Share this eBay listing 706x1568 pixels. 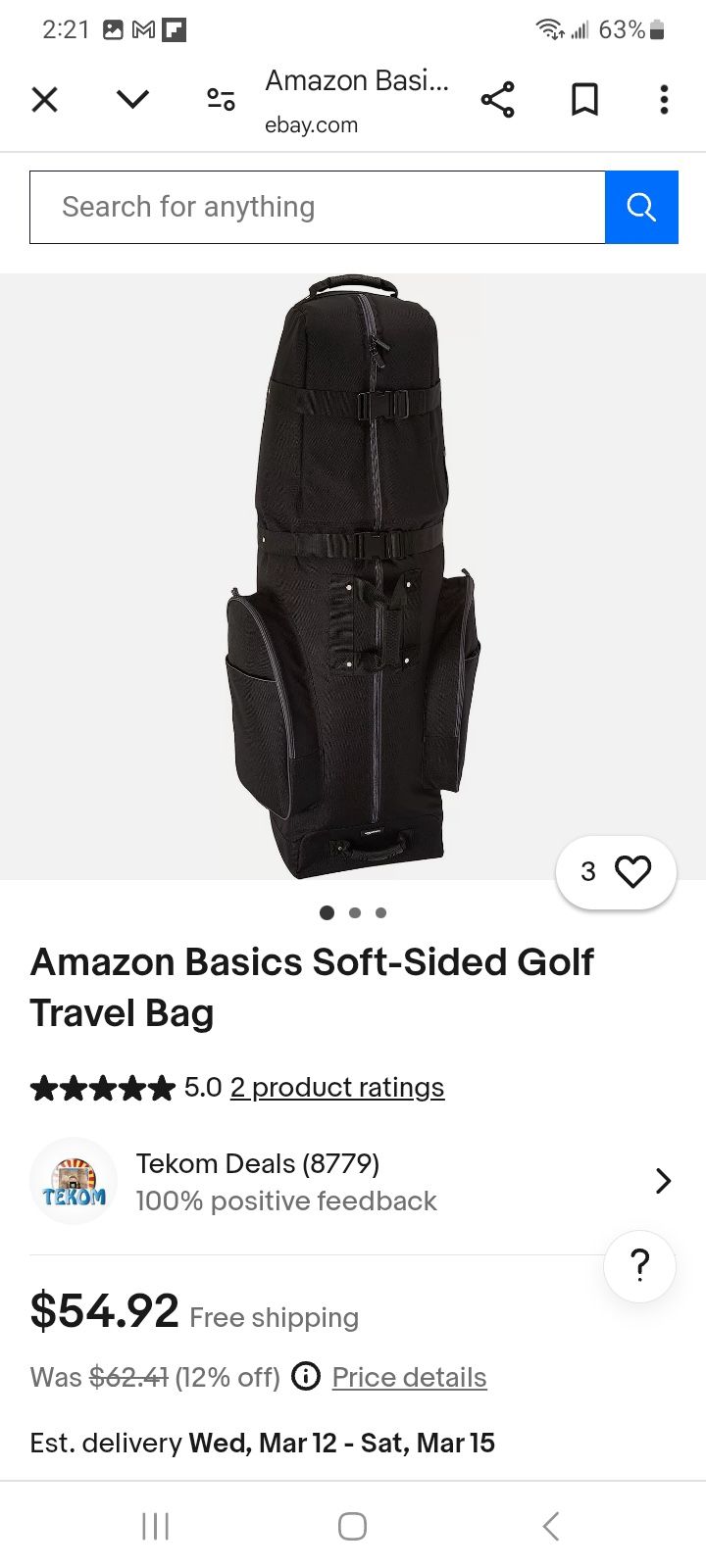(x=498, y=99)
